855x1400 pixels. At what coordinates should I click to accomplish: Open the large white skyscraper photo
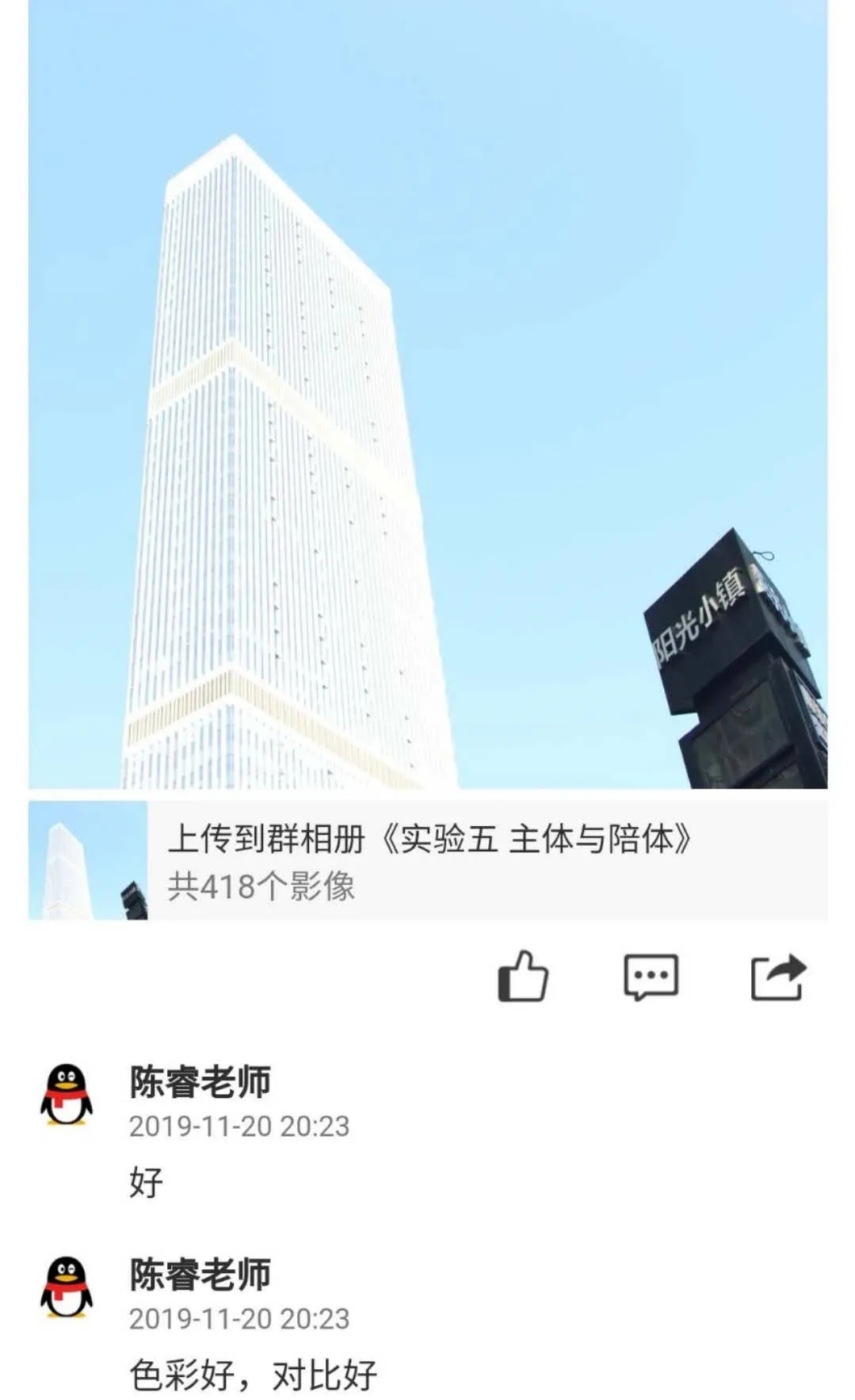tap(428, 396)
